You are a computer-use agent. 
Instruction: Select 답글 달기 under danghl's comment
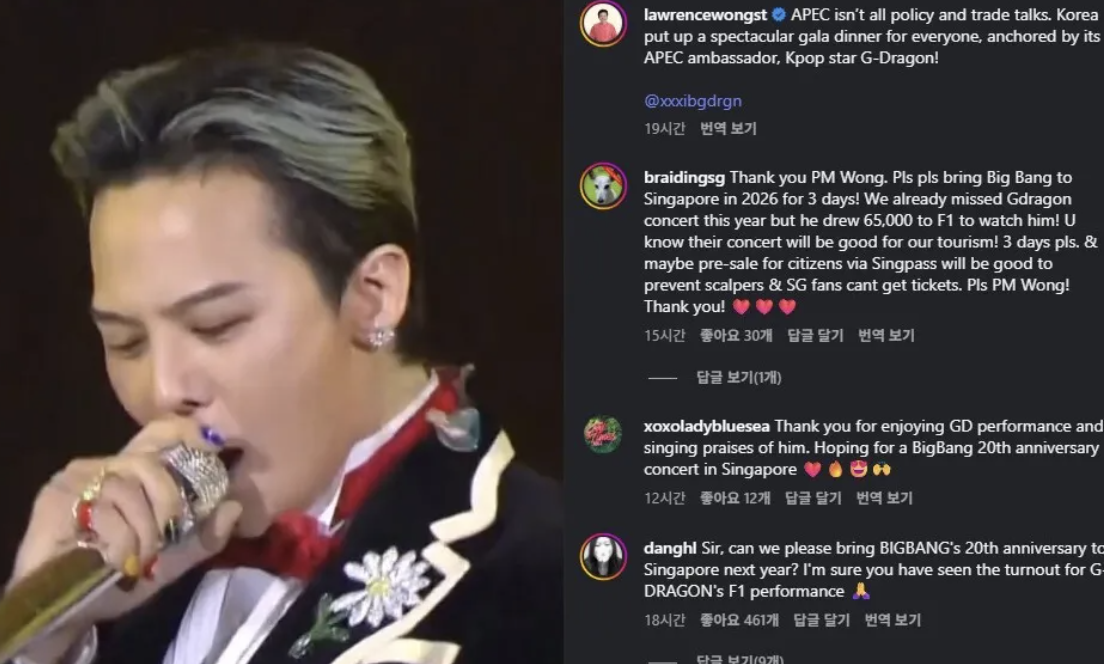(821, 621)
